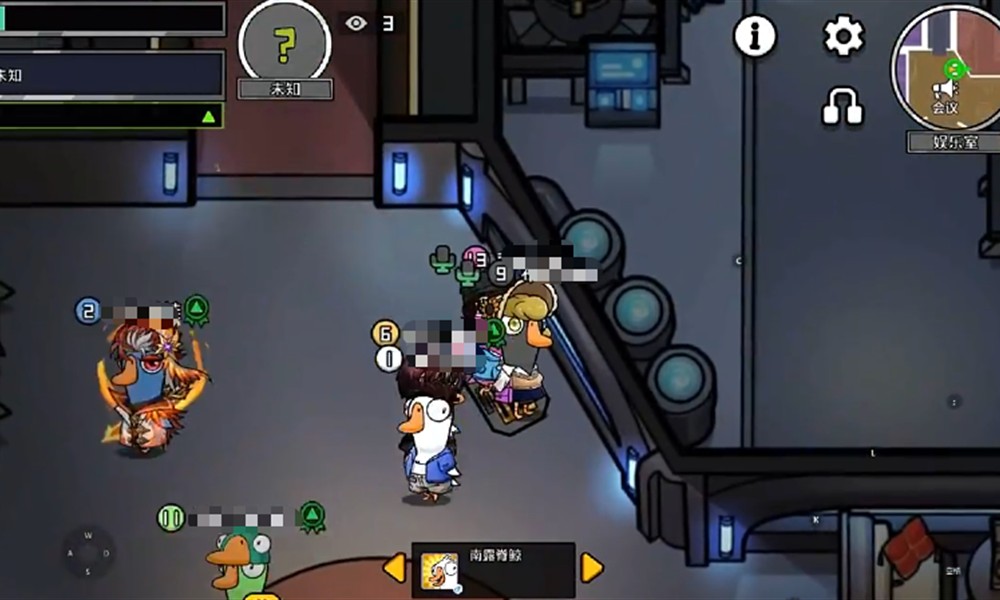
Task: Open the settings gear
Action: click(x=843, y=37)
